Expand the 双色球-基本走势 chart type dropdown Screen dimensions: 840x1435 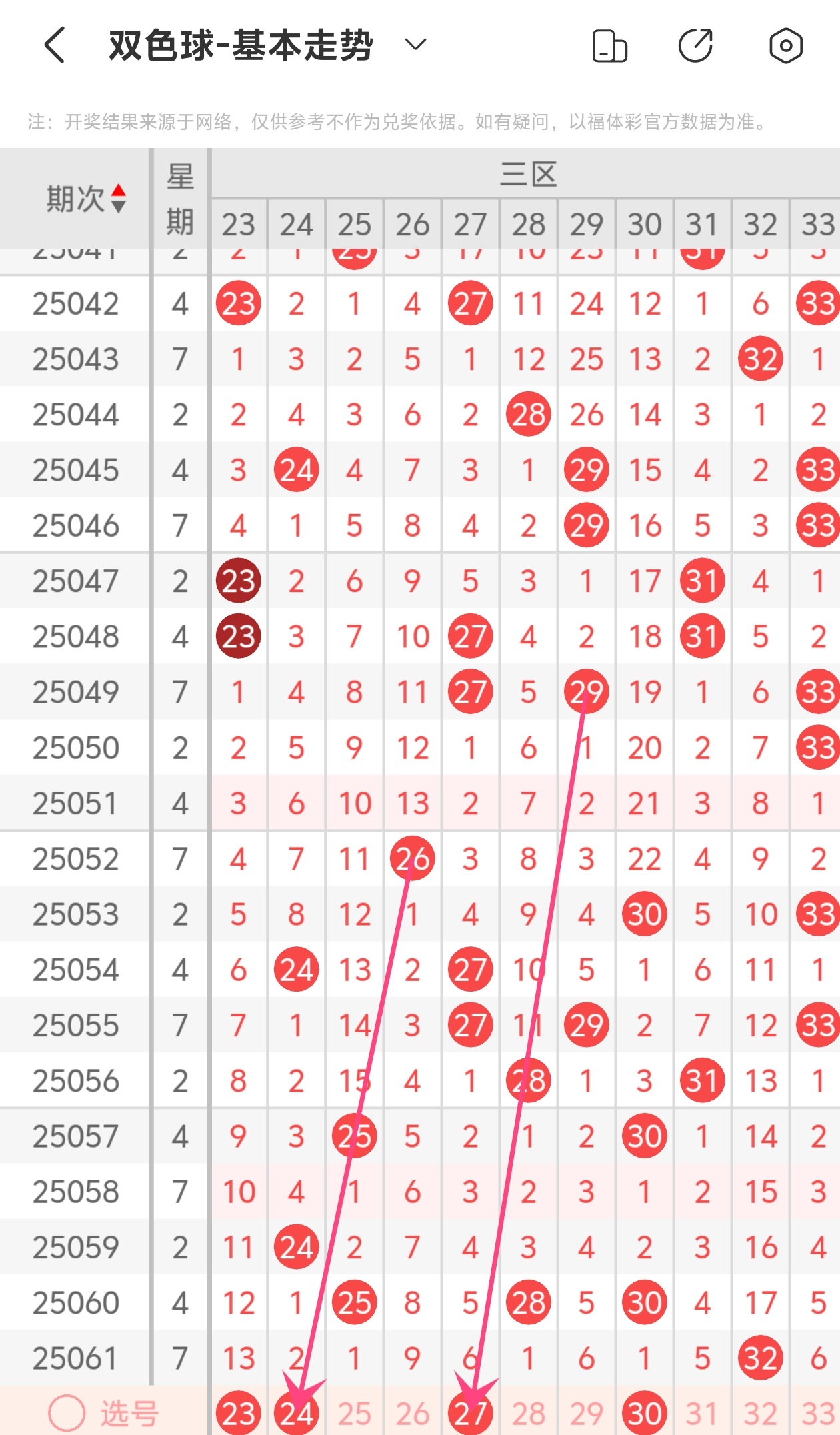(415, 45)
